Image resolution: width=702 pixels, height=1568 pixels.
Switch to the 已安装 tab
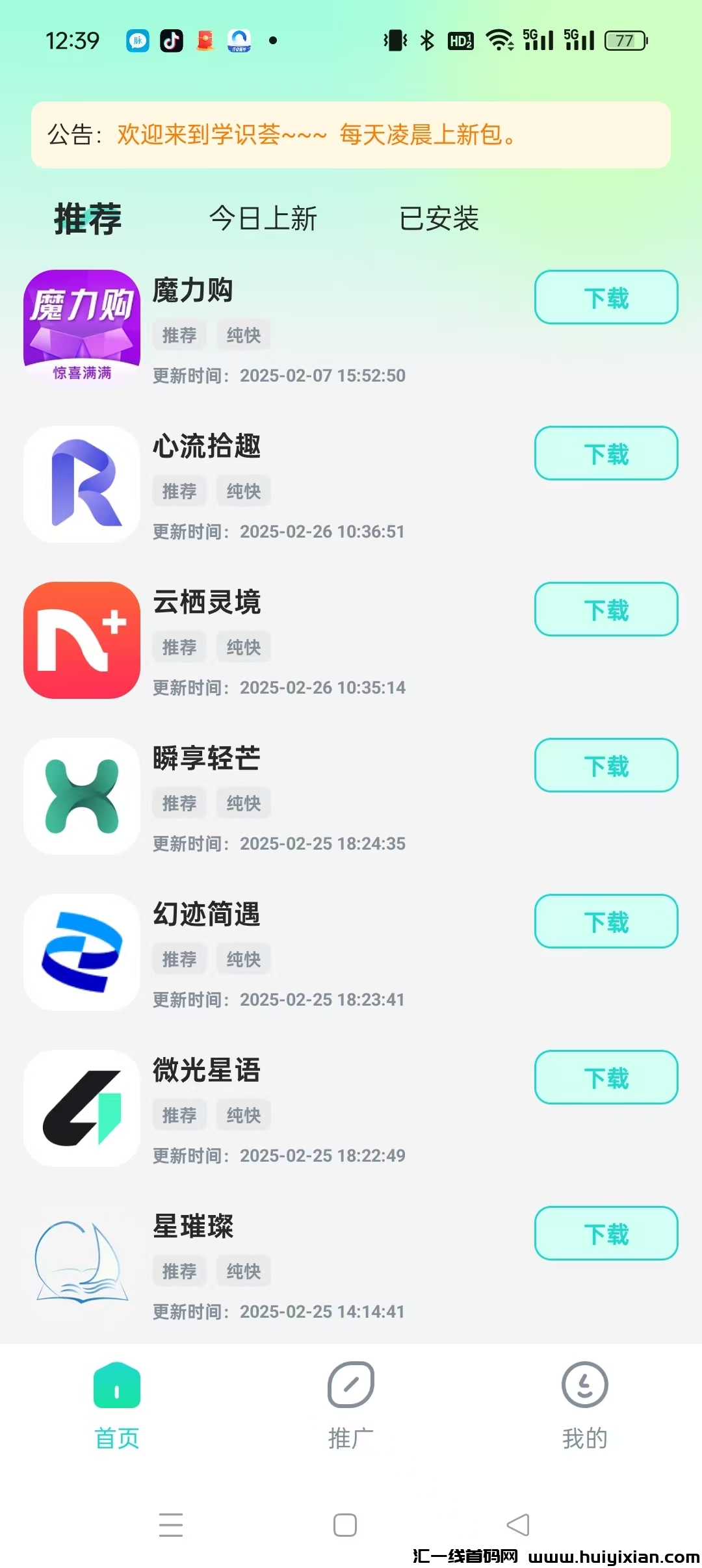439,218
